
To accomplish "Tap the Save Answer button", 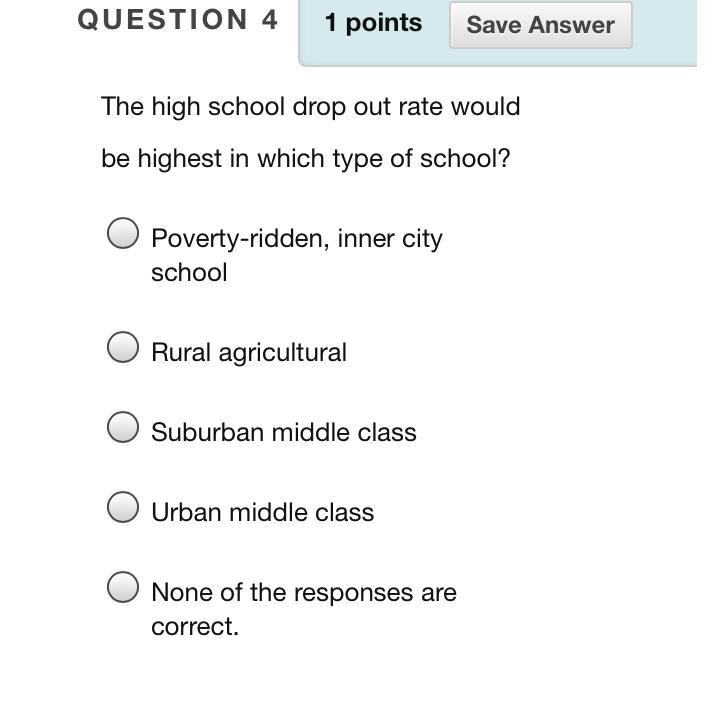I will click(540, 25).
